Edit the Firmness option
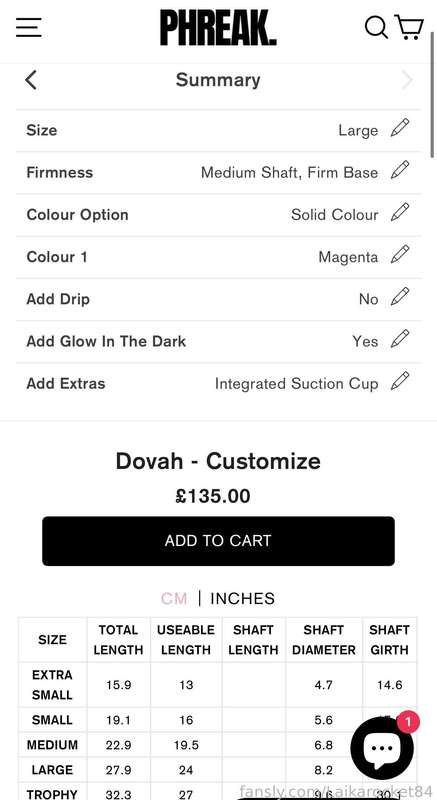This screenshot has height=800, width=437. (400, 170)
